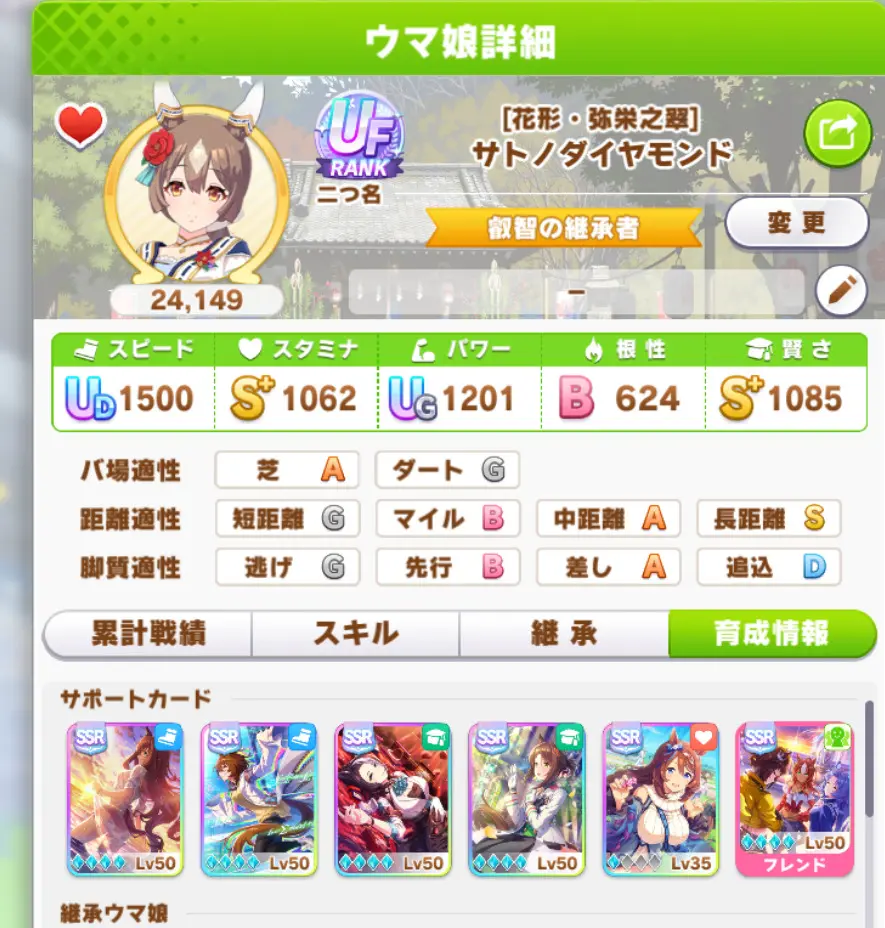Tap the green share icon
Screen dimensions: 885x928
coord(838,133)
